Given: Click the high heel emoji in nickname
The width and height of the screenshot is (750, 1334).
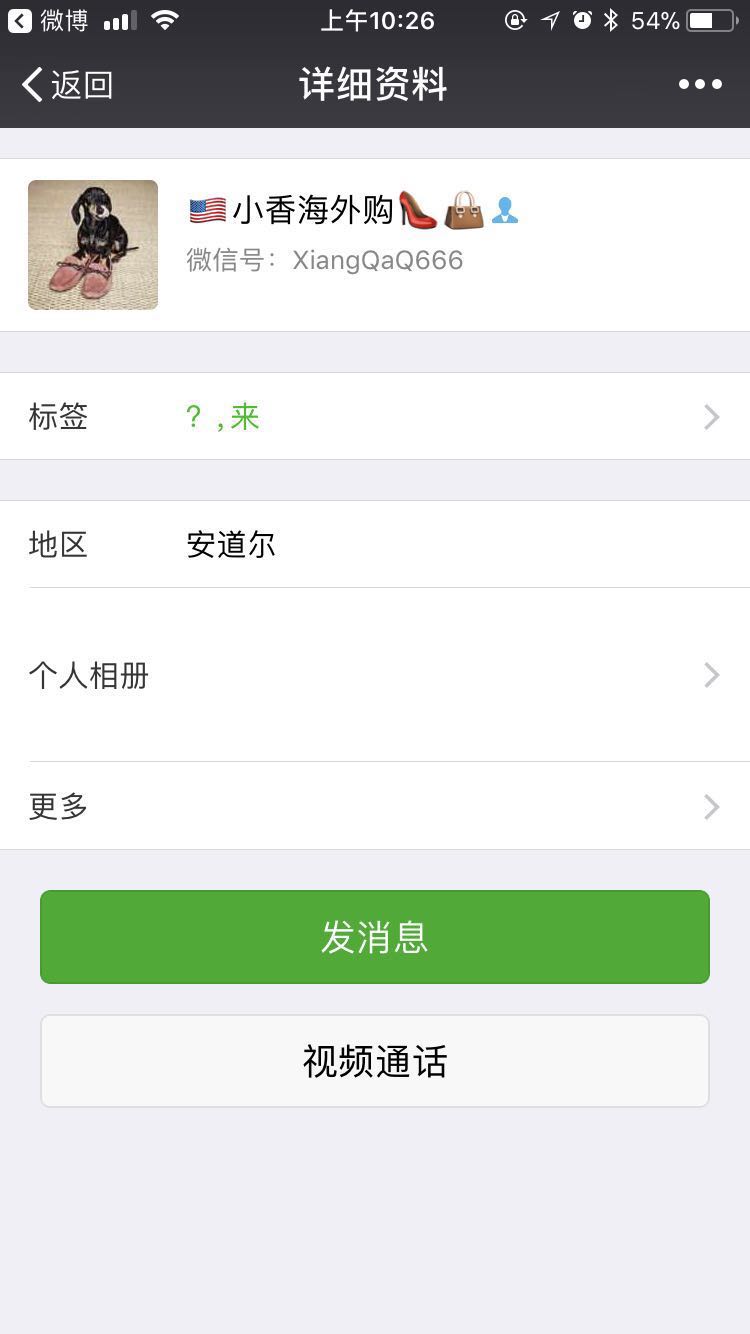Looking at the screenshot, I should click(415, 210).
